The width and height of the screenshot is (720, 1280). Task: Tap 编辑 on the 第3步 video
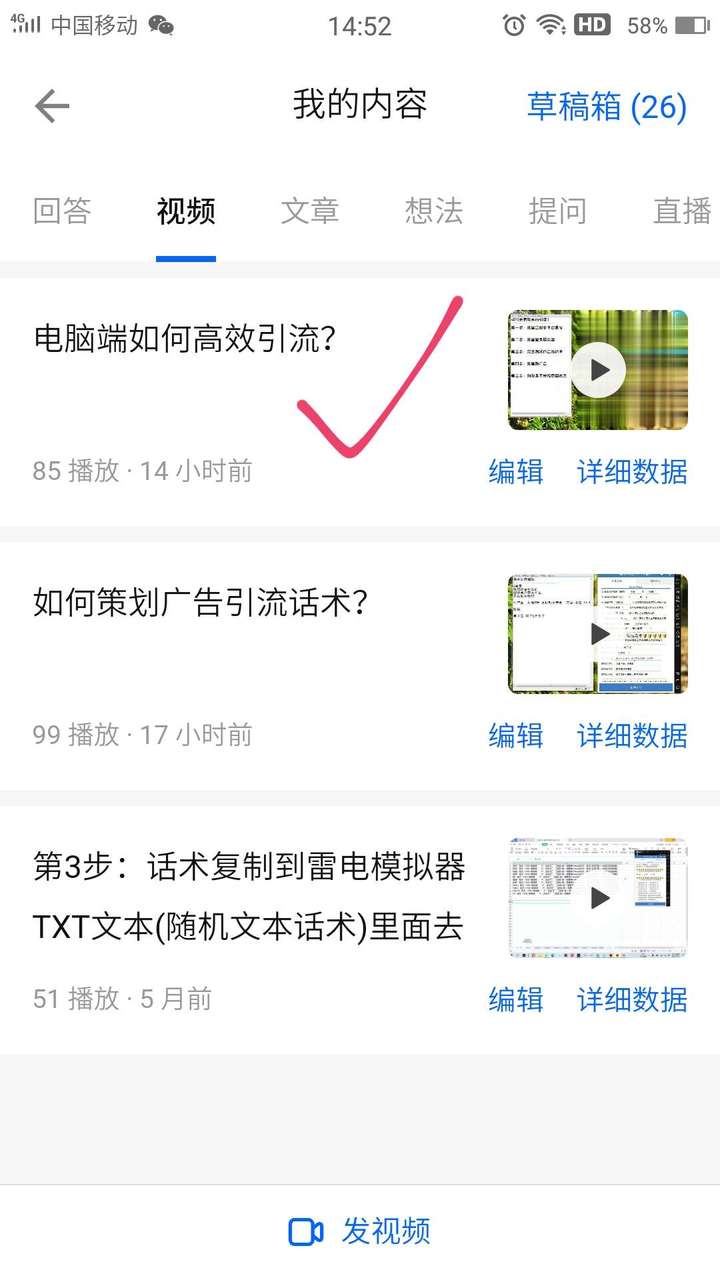(516, 999)
